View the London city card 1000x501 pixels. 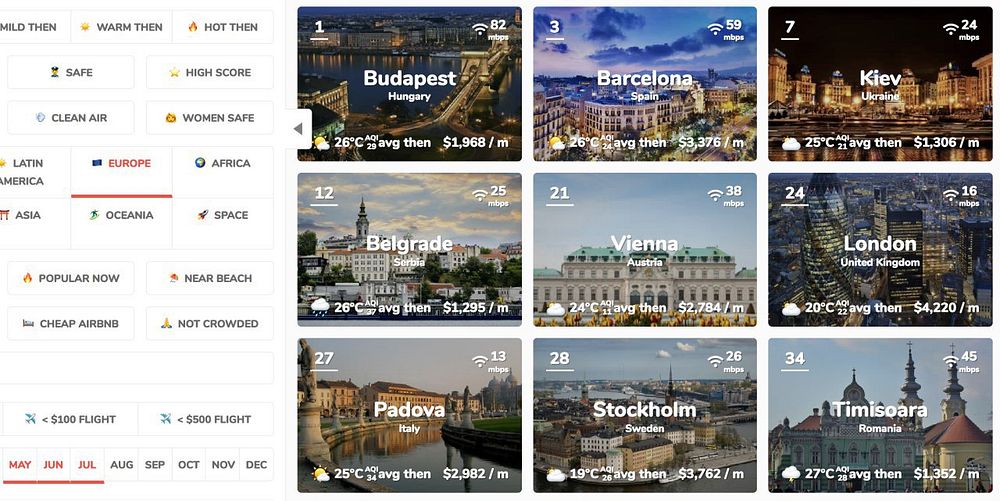point(880,249)
